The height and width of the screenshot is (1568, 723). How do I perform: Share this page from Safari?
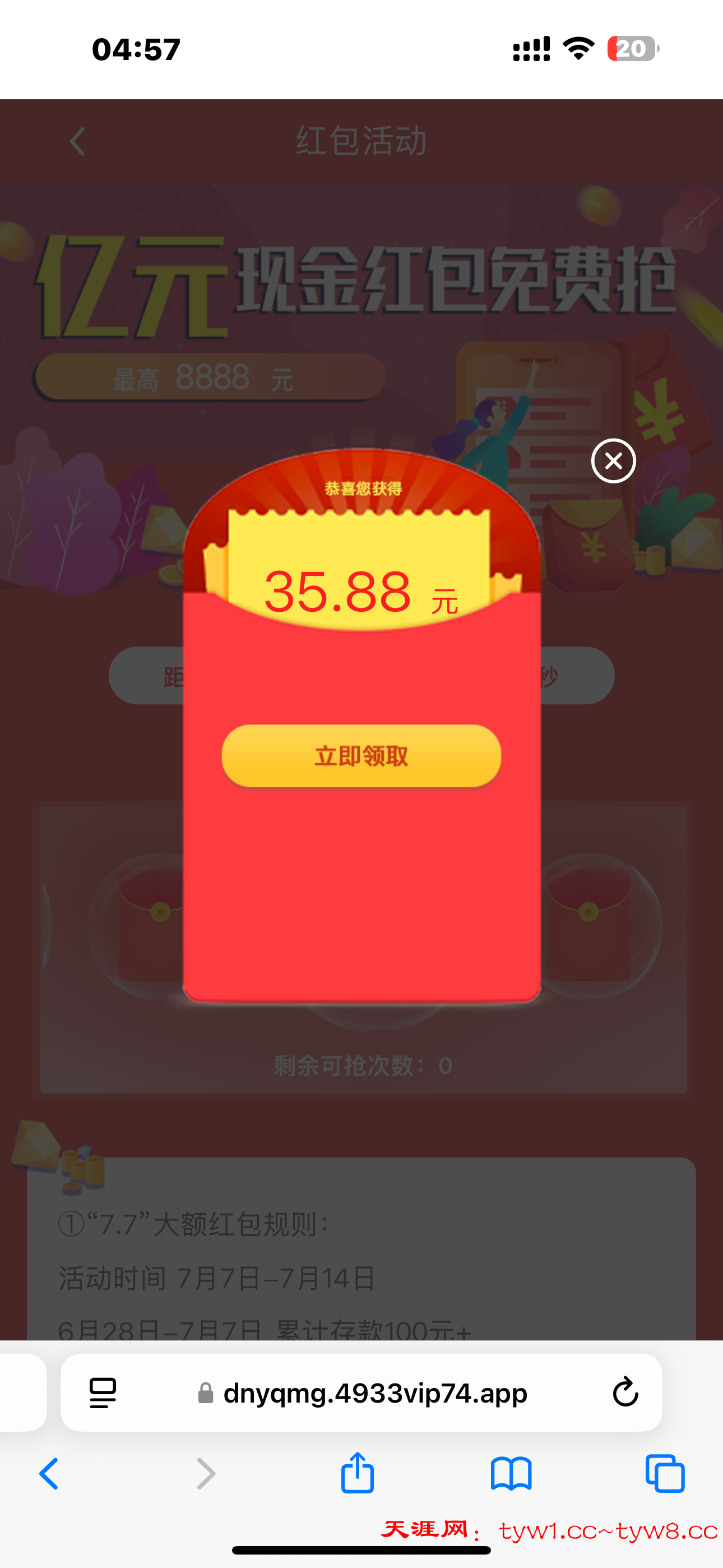click(x=357, y=1473)
